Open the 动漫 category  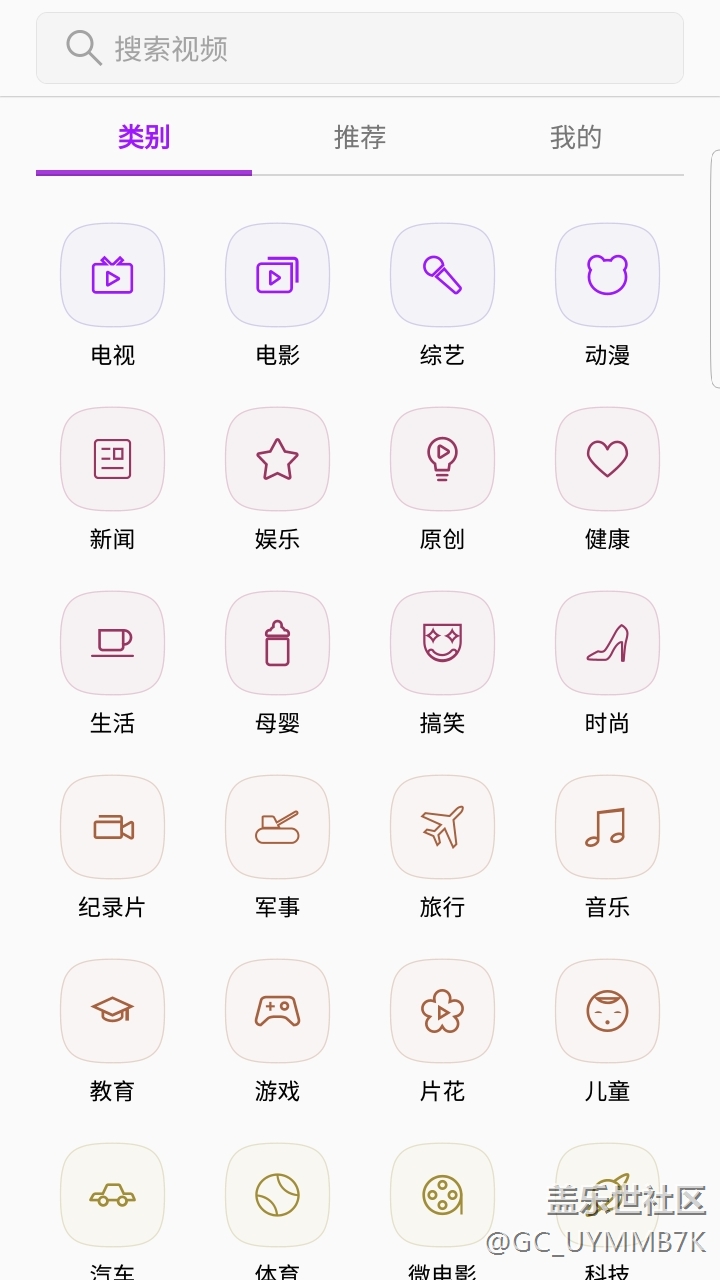pyautogui.click(x=607, y=275)
